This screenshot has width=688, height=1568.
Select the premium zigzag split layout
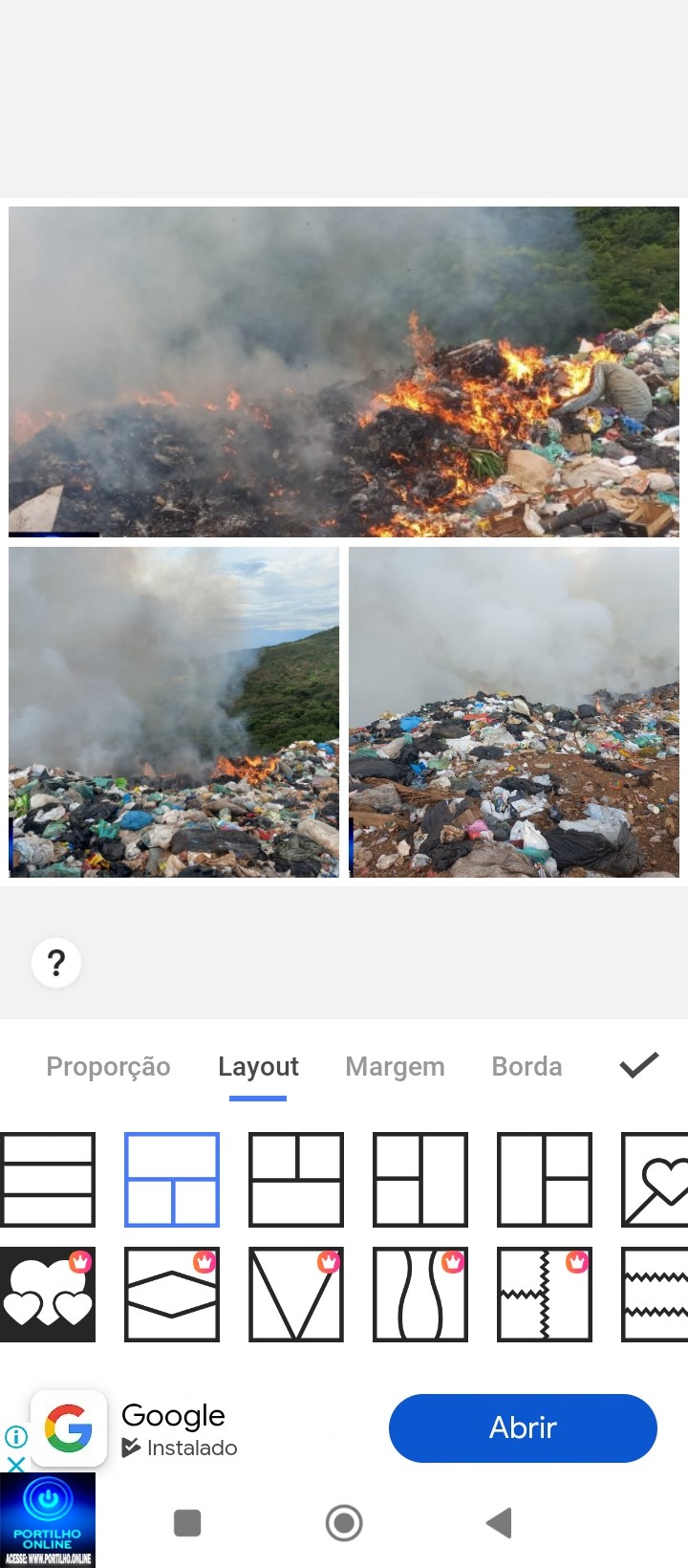pyautogui.click(x=545, y=1295)
